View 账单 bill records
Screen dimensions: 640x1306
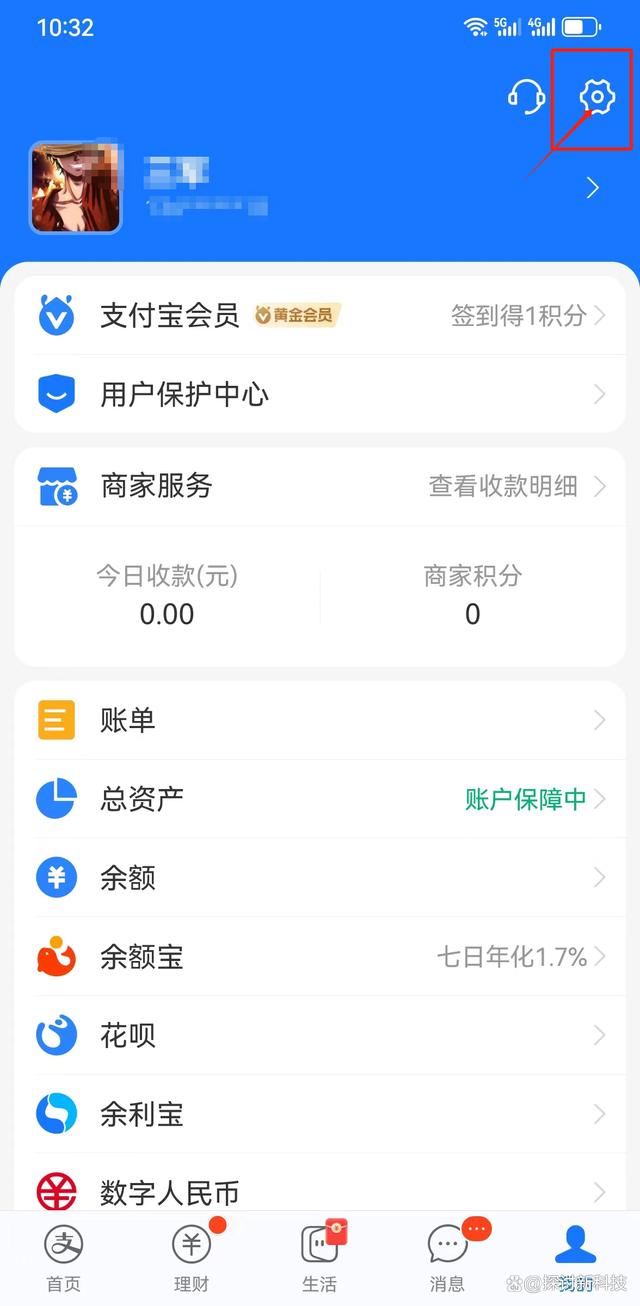click(320, 720)
